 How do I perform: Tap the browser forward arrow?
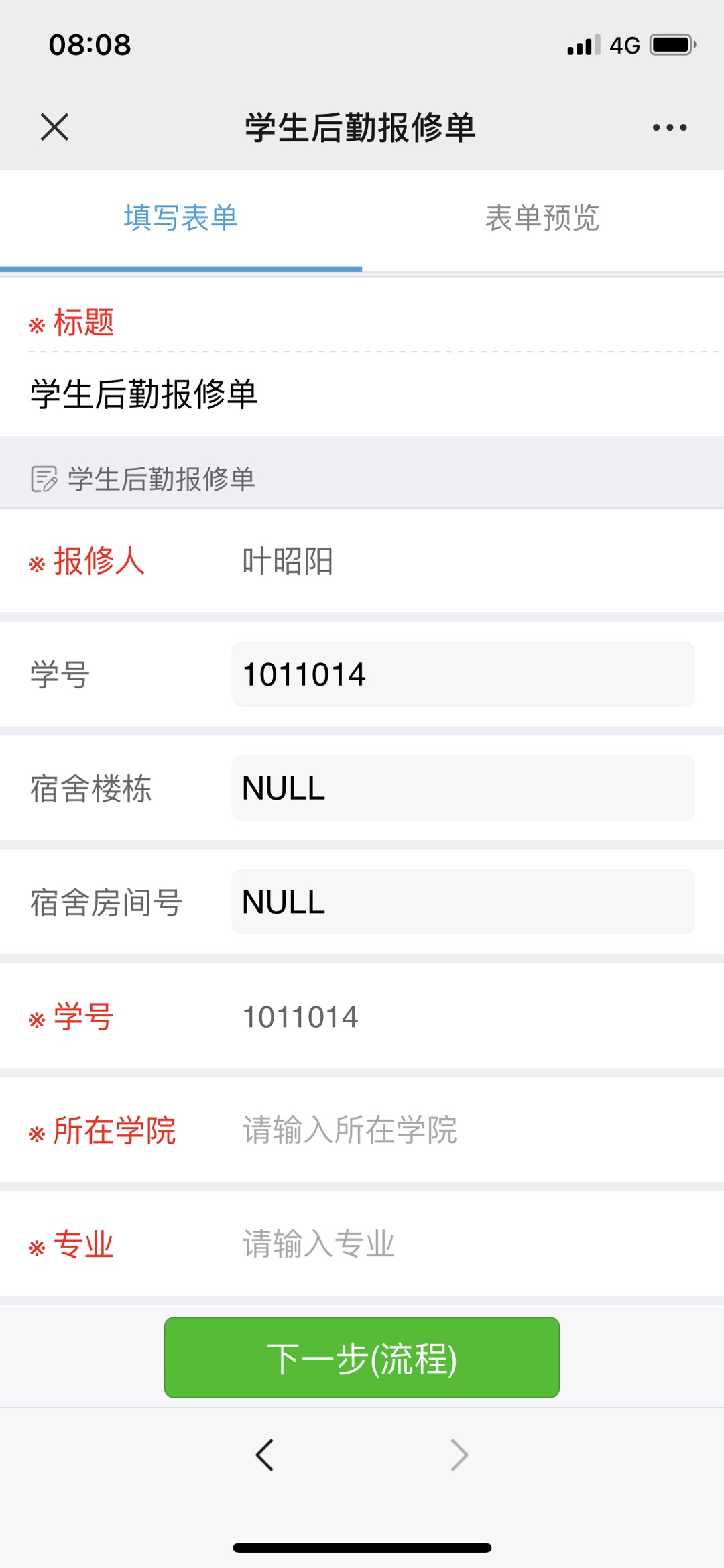[459, 1455]
